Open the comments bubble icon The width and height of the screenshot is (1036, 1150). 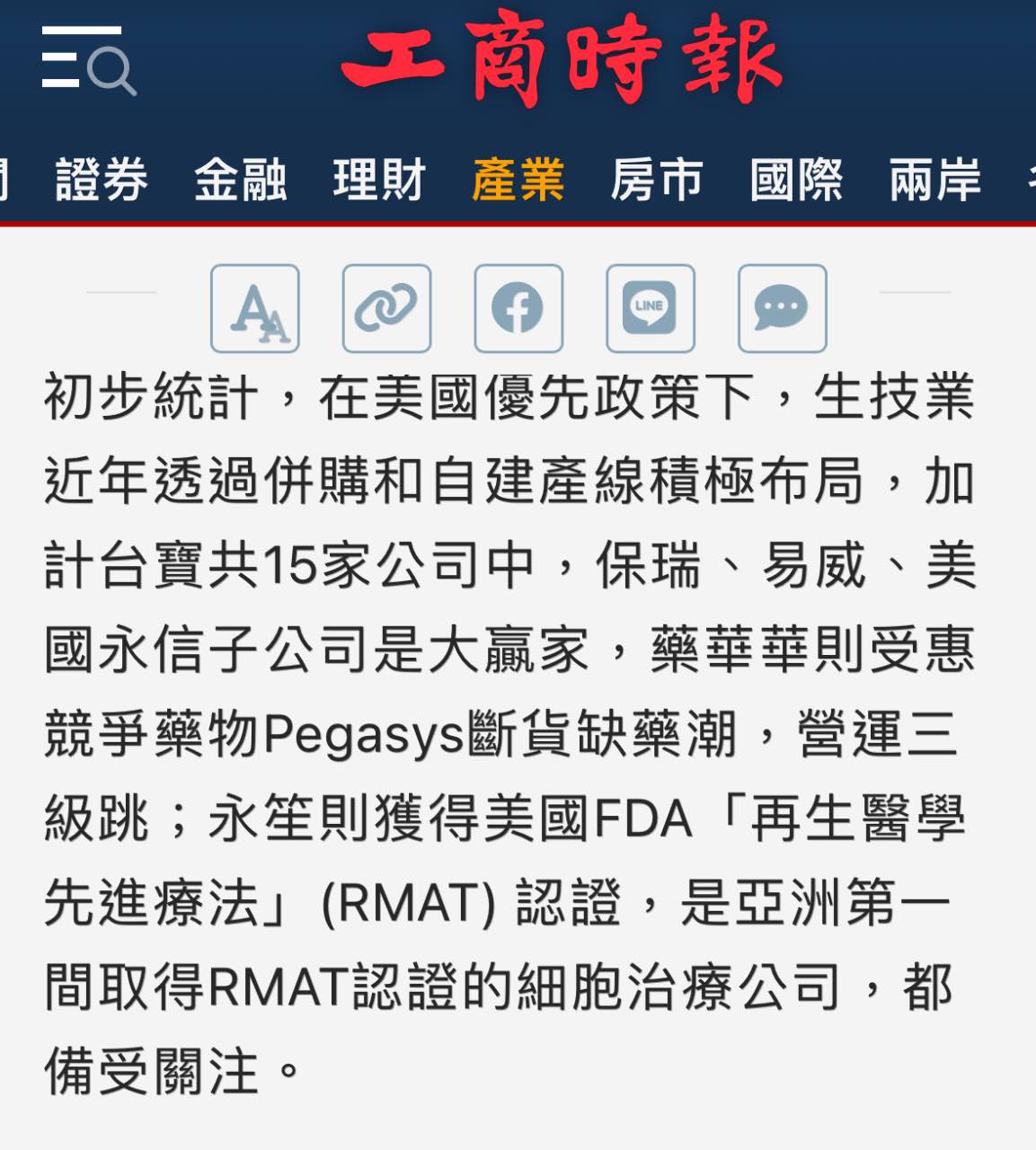(x=782, y=308)
